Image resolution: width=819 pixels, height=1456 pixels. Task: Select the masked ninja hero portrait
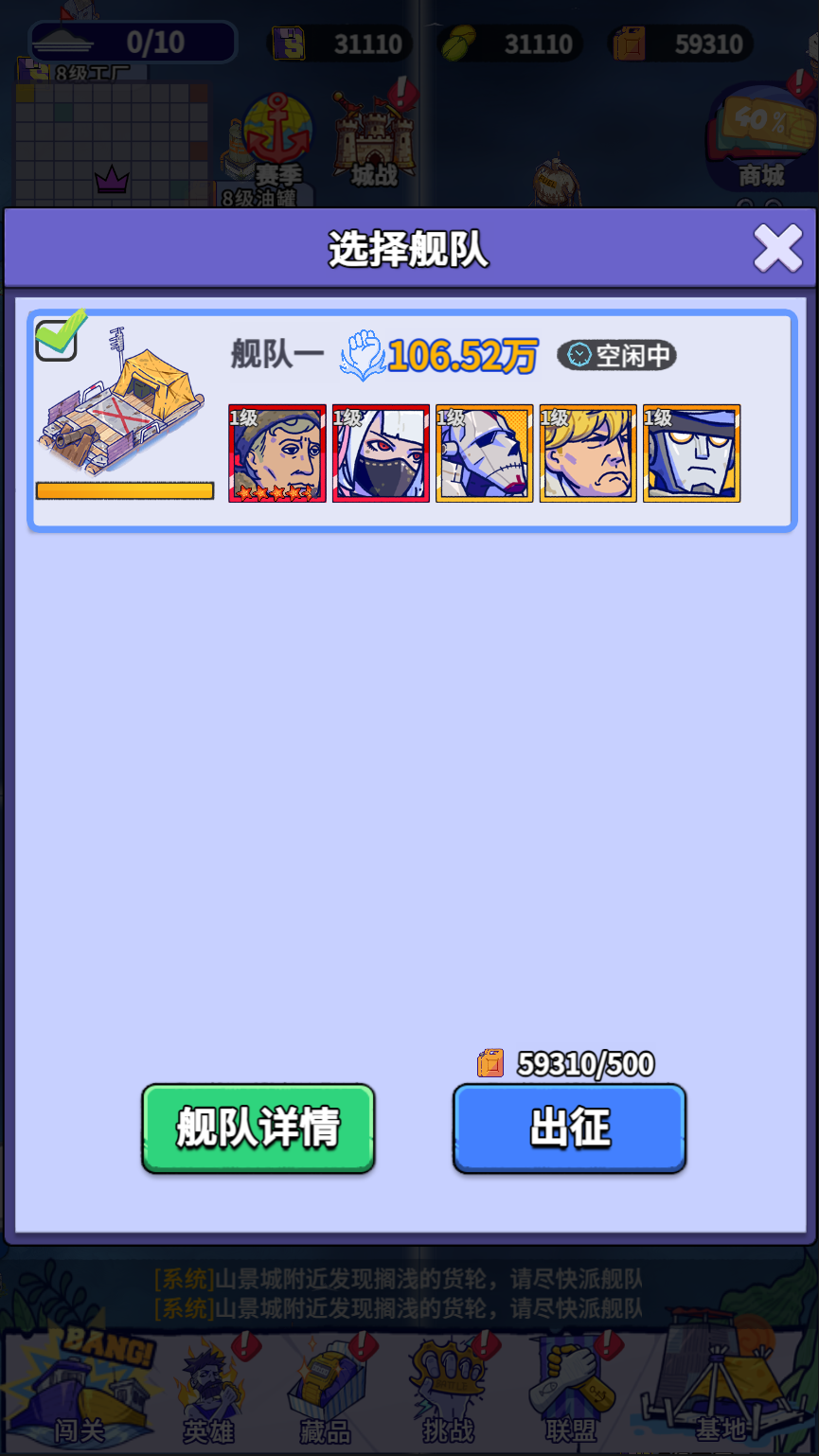[x=381, y=453]
